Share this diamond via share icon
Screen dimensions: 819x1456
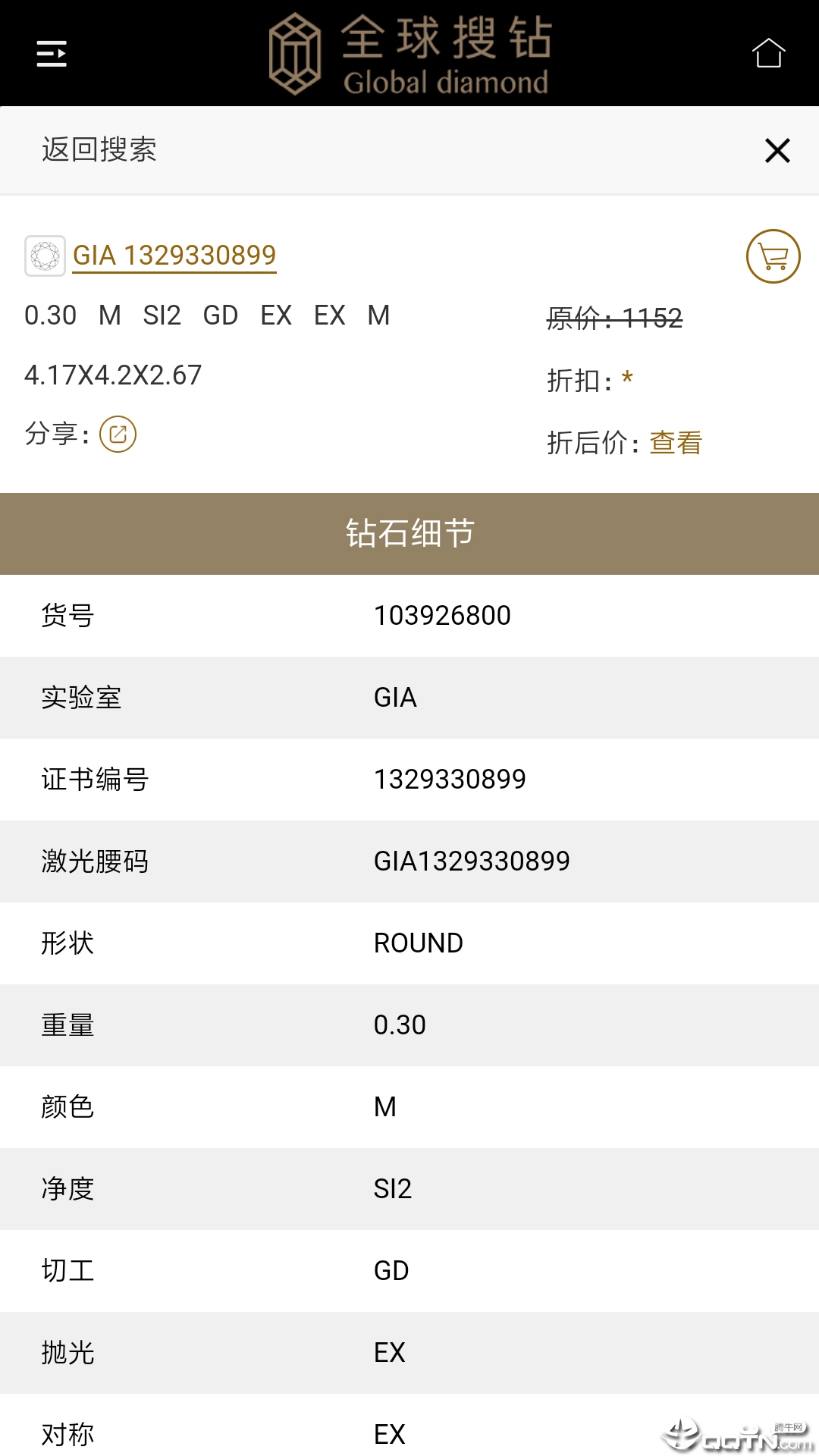point(118,435)
